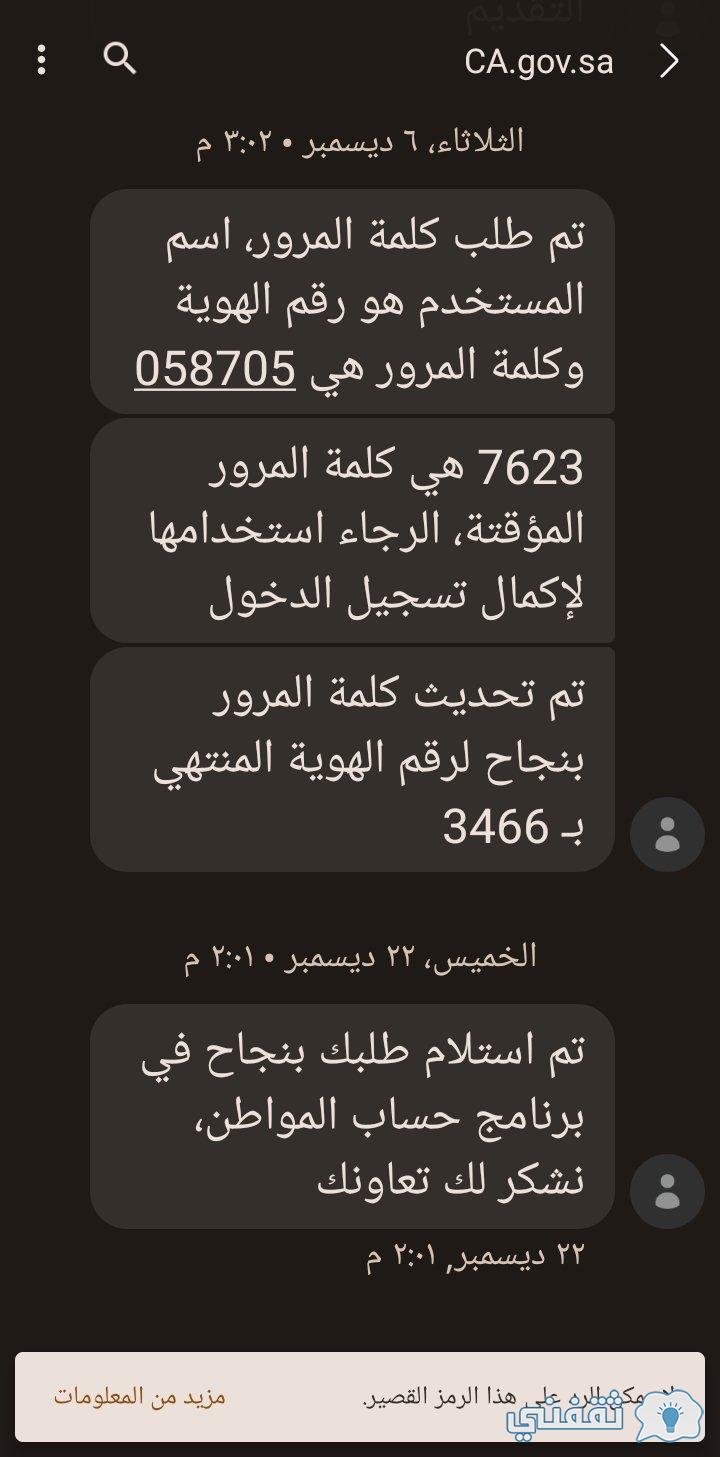This screenshot has height=1457, width=720.
Task: Open مزيد من المعلومات link
Action: click(x=139, y=1396)
